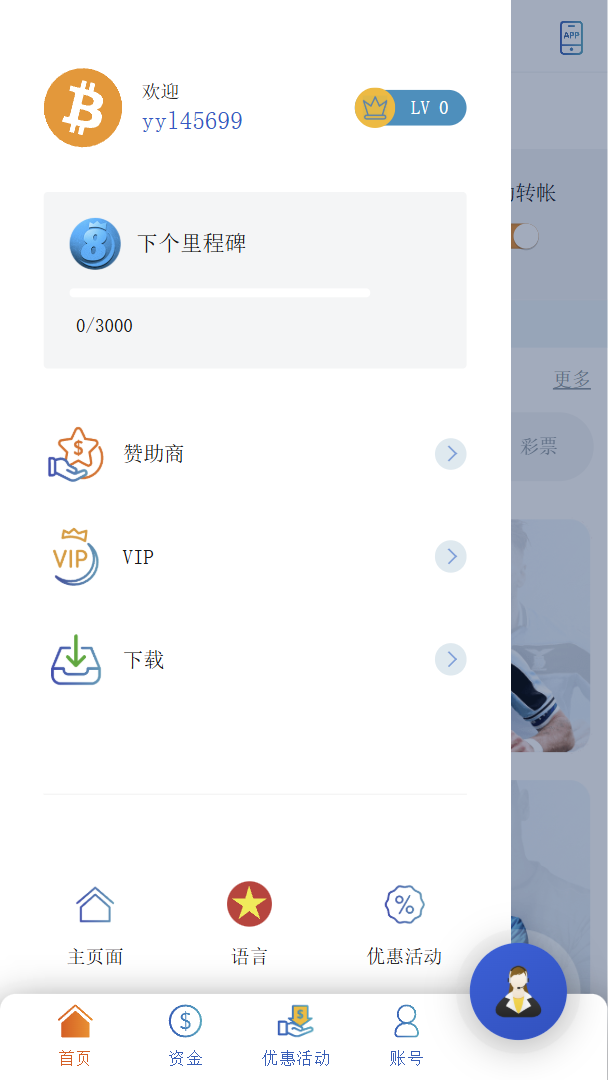This screenshot has width=608, height=1080.
Task: Open the 赞助商 sponsor row
Action: tap(255, 454)
